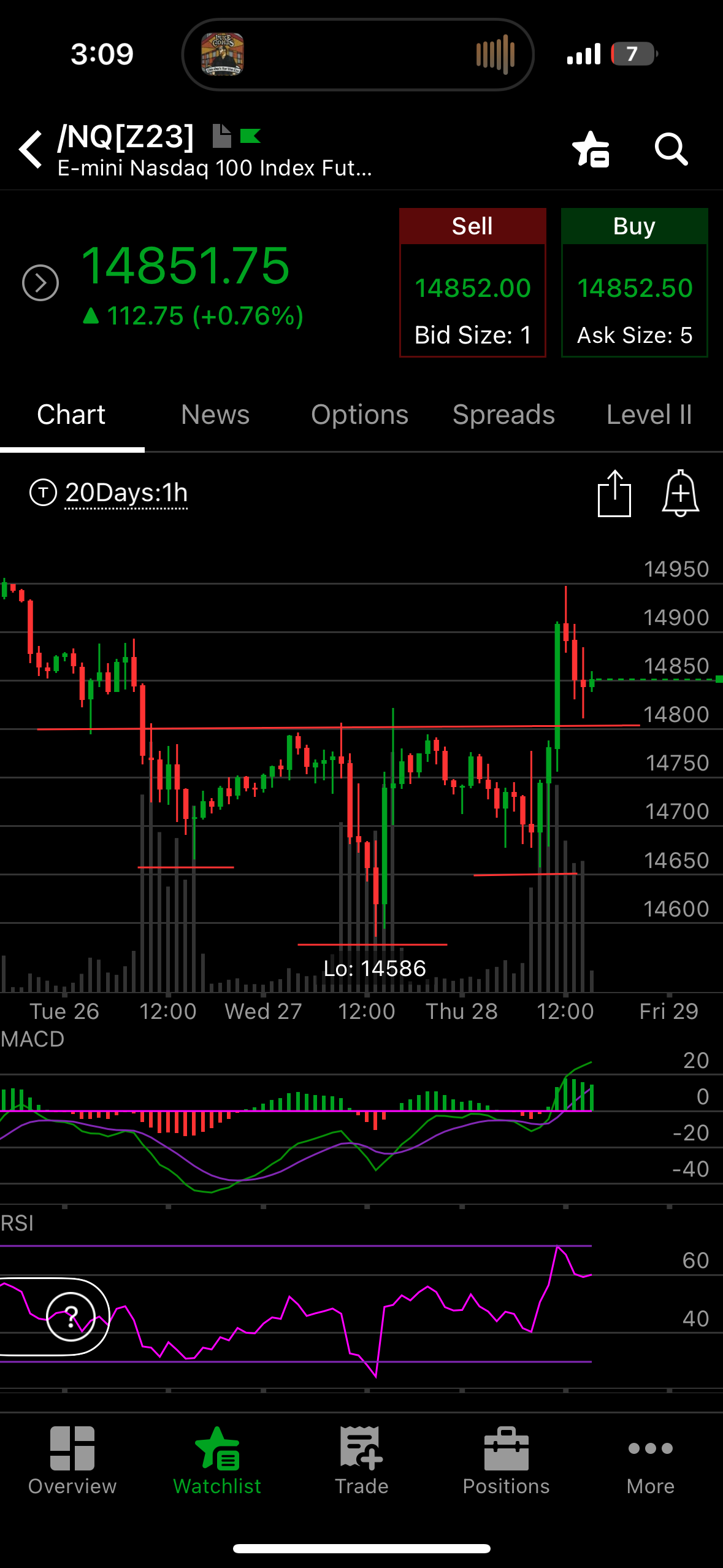Go back using the top-left arrow

point(31,149)
